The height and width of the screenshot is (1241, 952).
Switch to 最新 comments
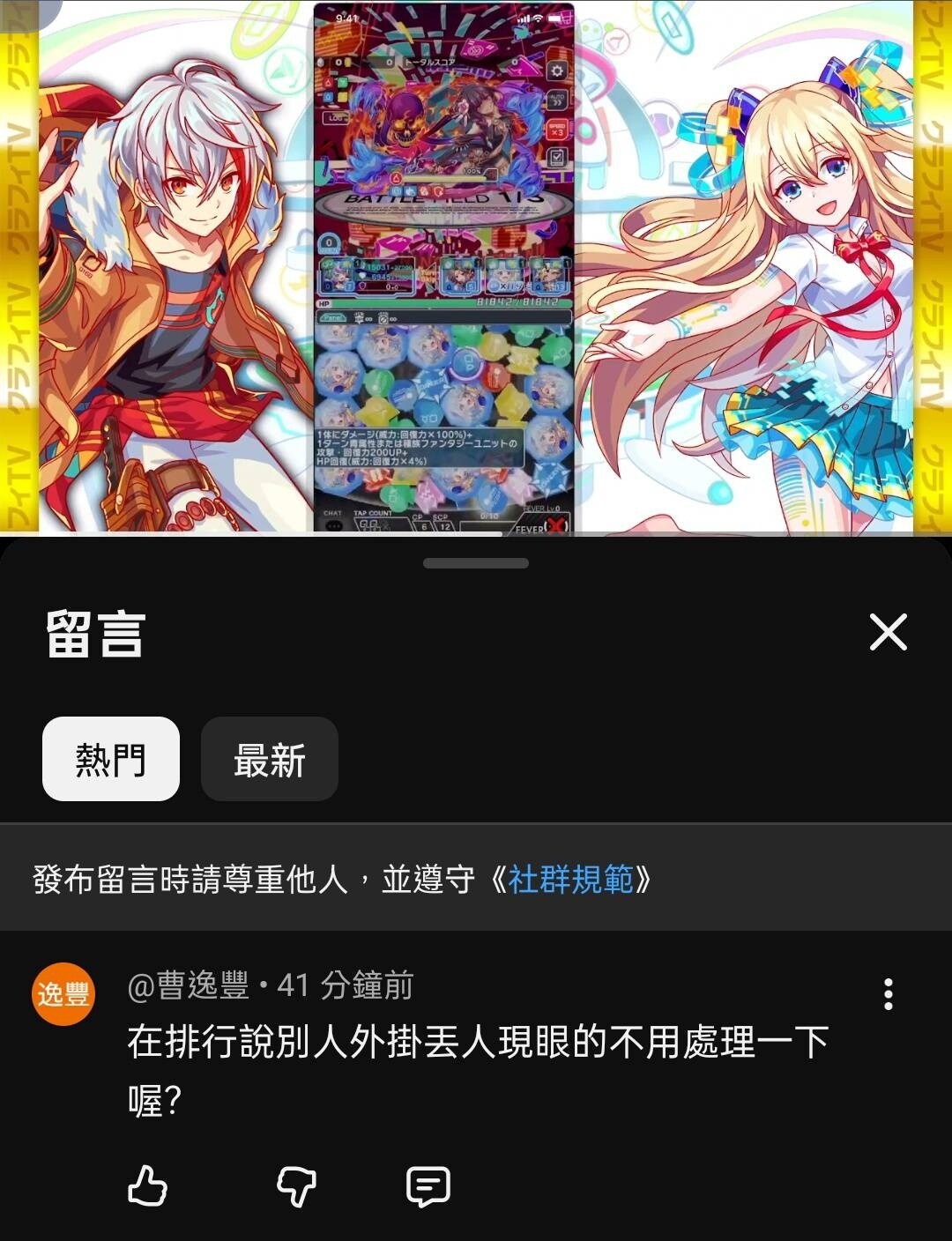pyautogui.click(x=269, y=760)
